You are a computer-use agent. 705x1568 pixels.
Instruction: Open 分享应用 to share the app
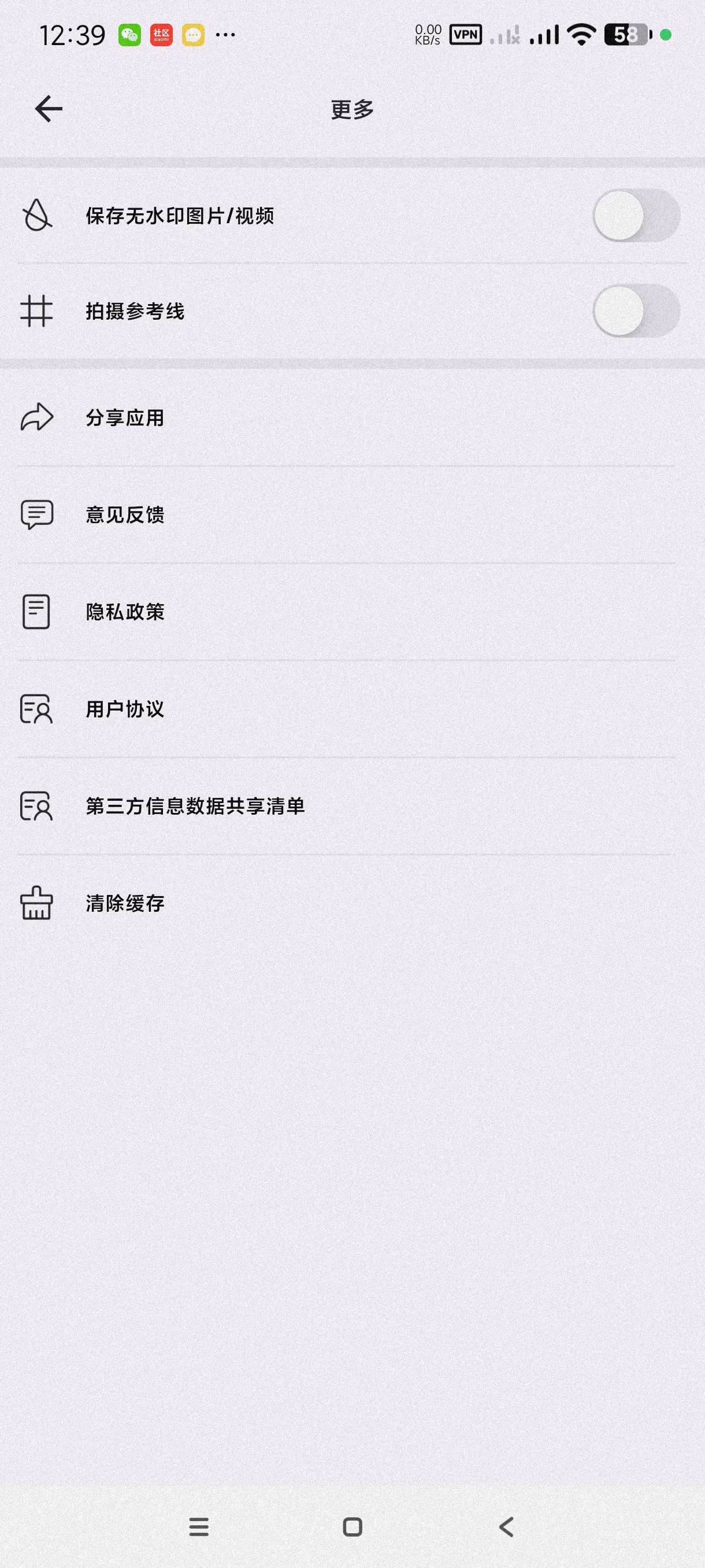pyautogui.click(x=125, y=418)
